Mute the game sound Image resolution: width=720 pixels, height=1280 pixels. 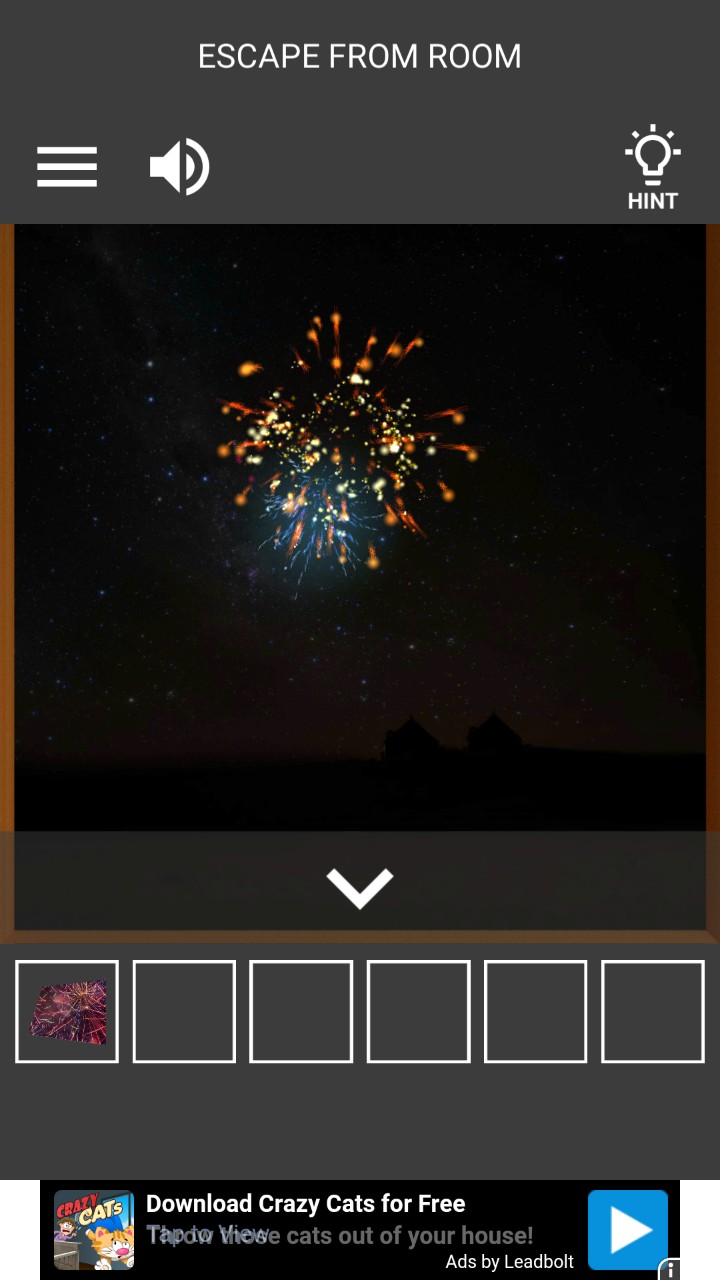pos(179,167)
